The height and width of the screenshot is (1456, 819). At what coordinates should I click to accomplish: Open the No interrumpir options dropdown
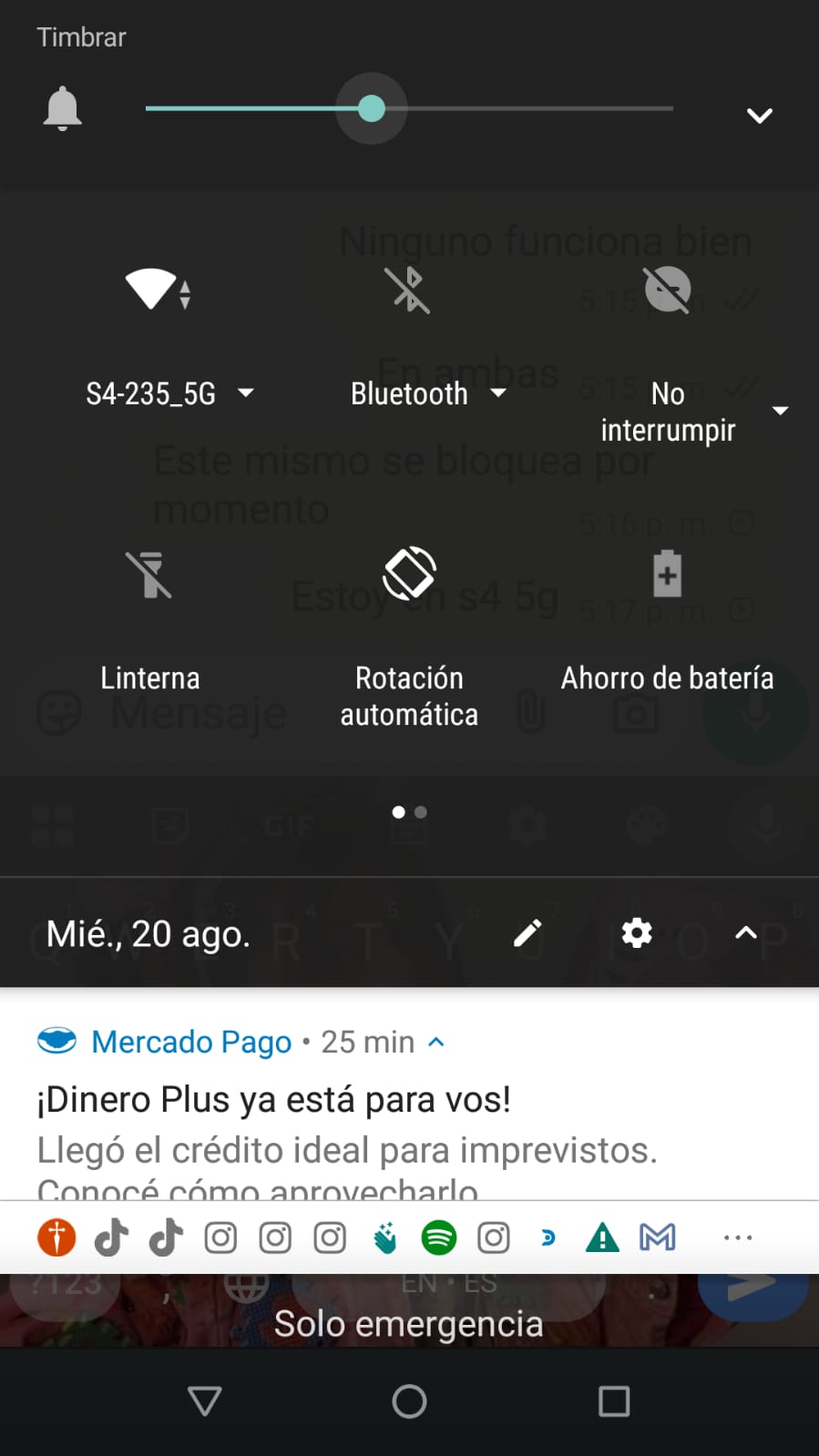[x=780, y=411]
